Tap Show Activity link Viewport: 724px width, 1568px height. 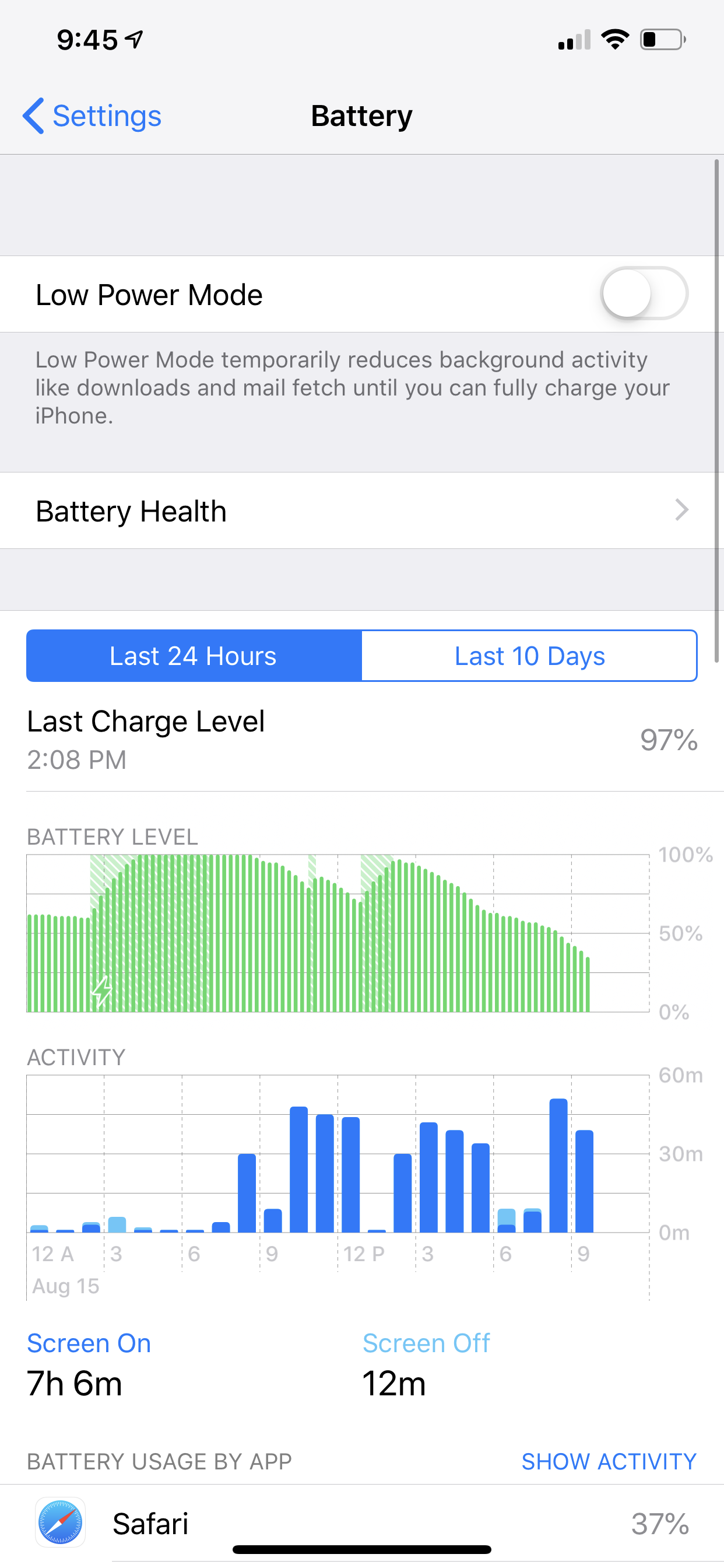pos(609,1461)
